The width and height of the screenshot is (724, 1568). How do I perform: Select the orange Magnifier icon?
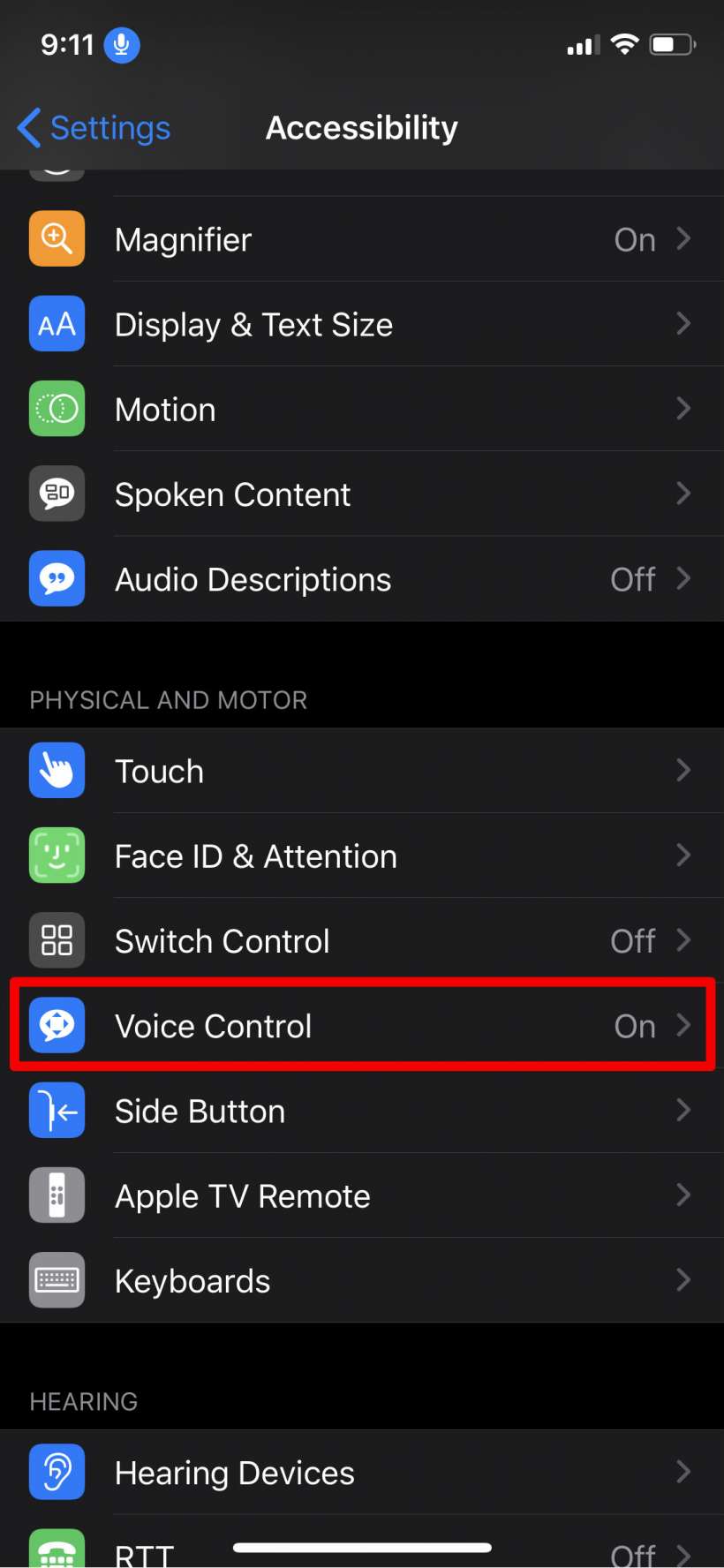pos(57,238)
